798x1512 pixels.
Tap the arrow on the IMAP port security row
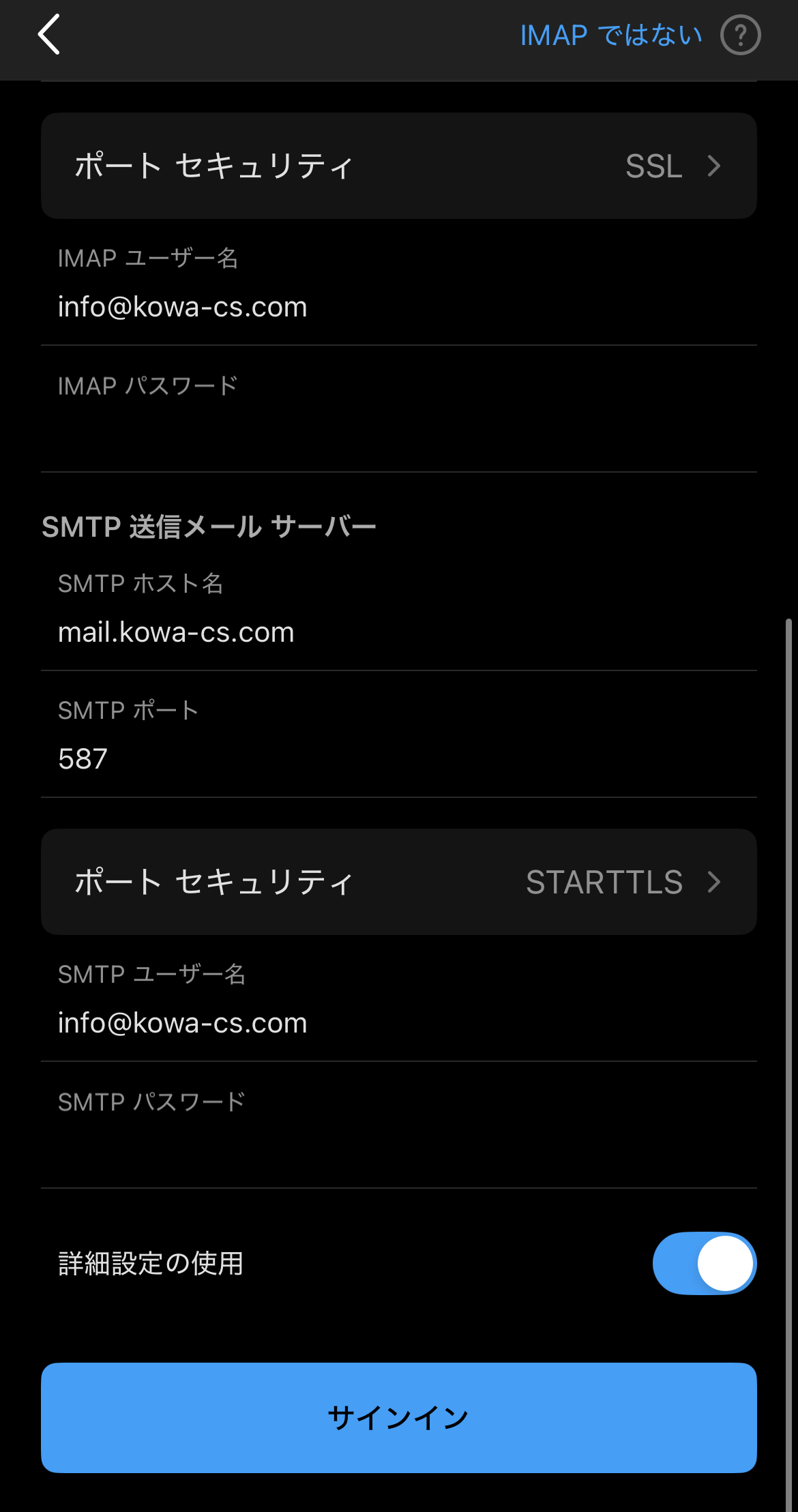715,166
